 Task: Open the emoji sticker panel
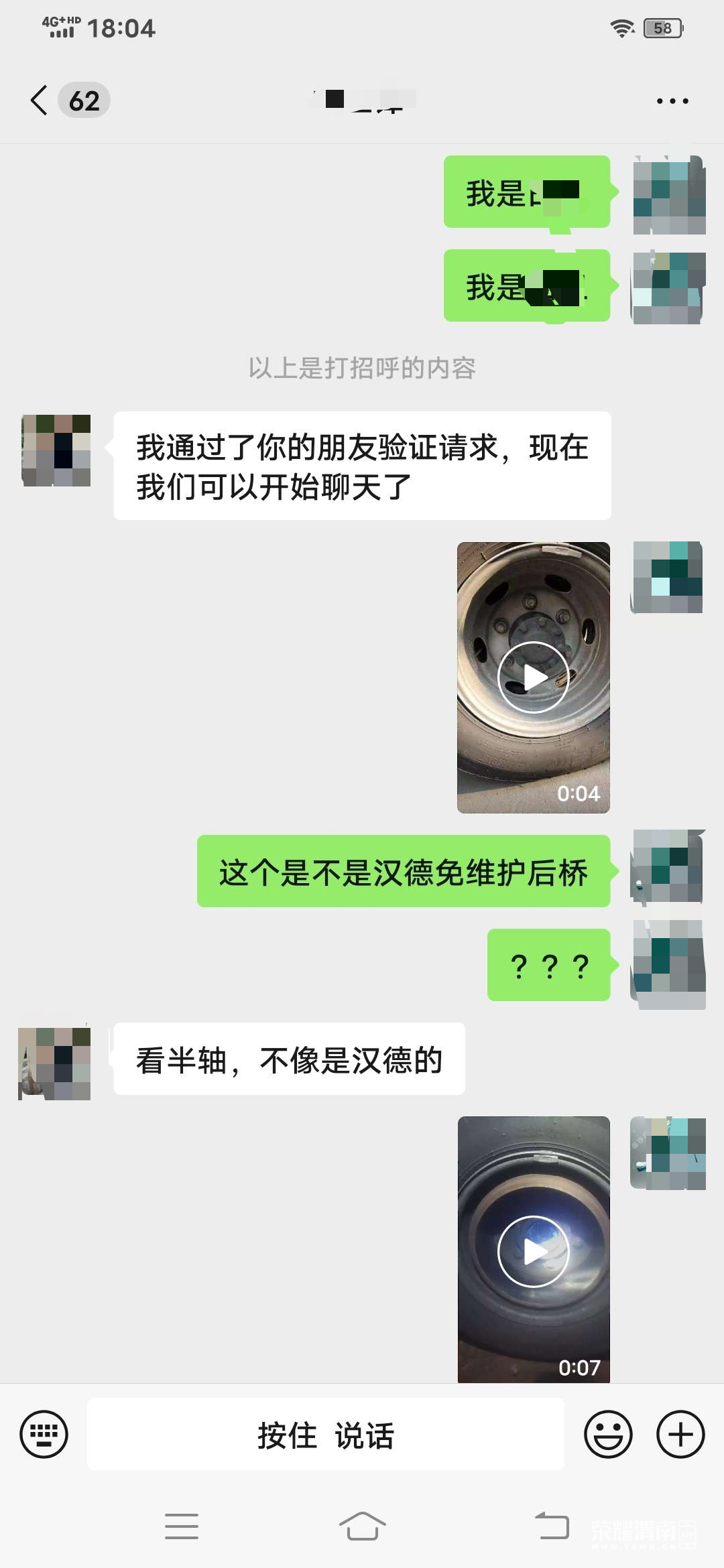point(608,1435)
